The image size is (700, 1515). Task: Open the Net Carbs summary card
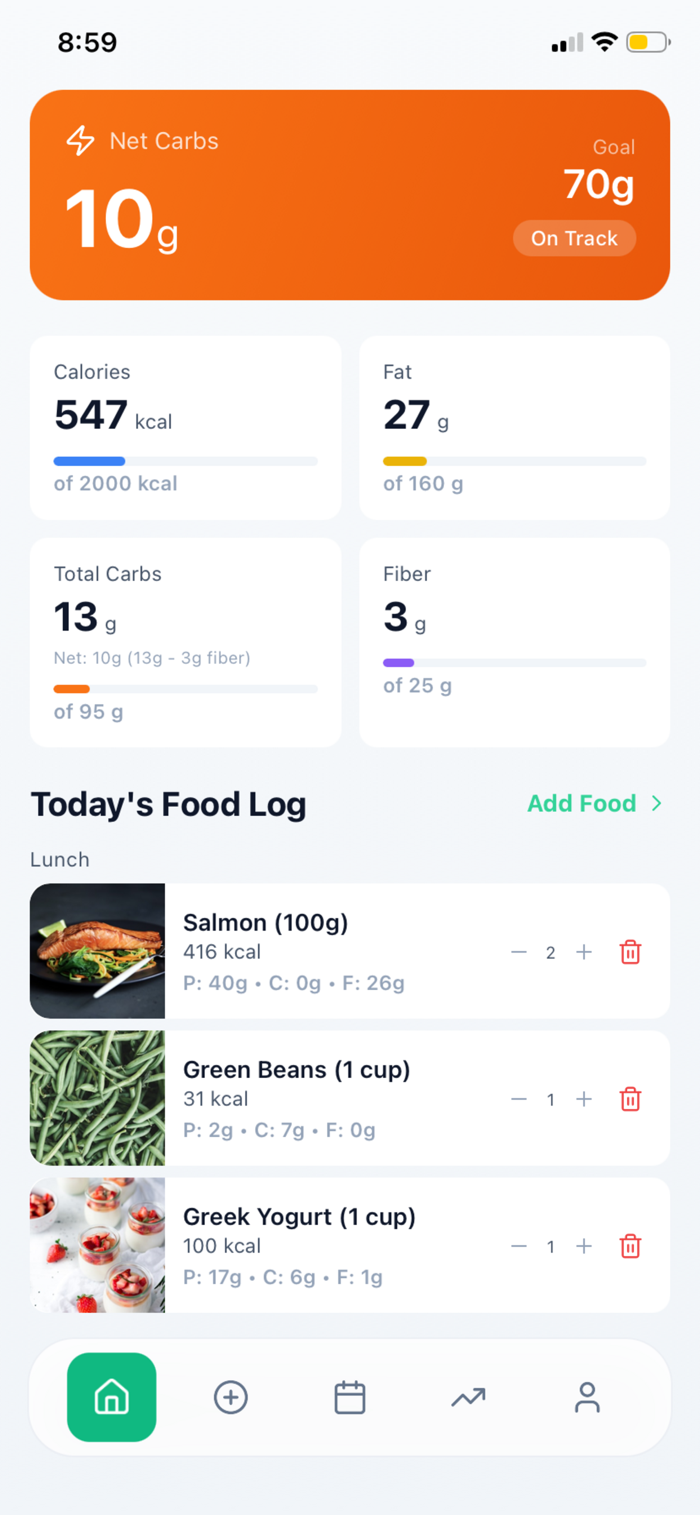[350, 195]
